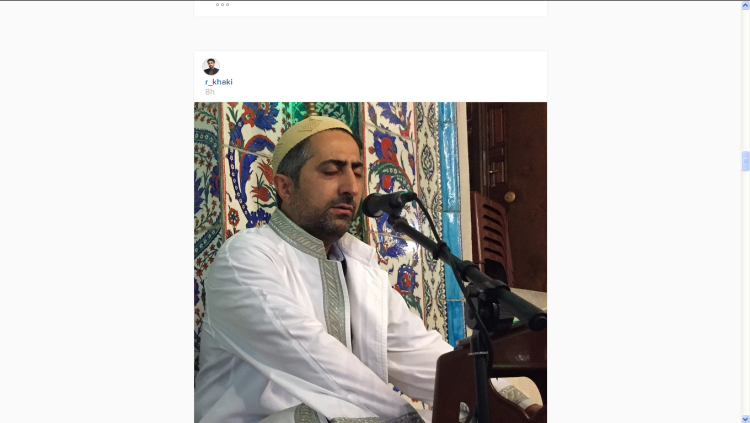
Task: Open the three-dot menu of the previous post
Action: 222,5
